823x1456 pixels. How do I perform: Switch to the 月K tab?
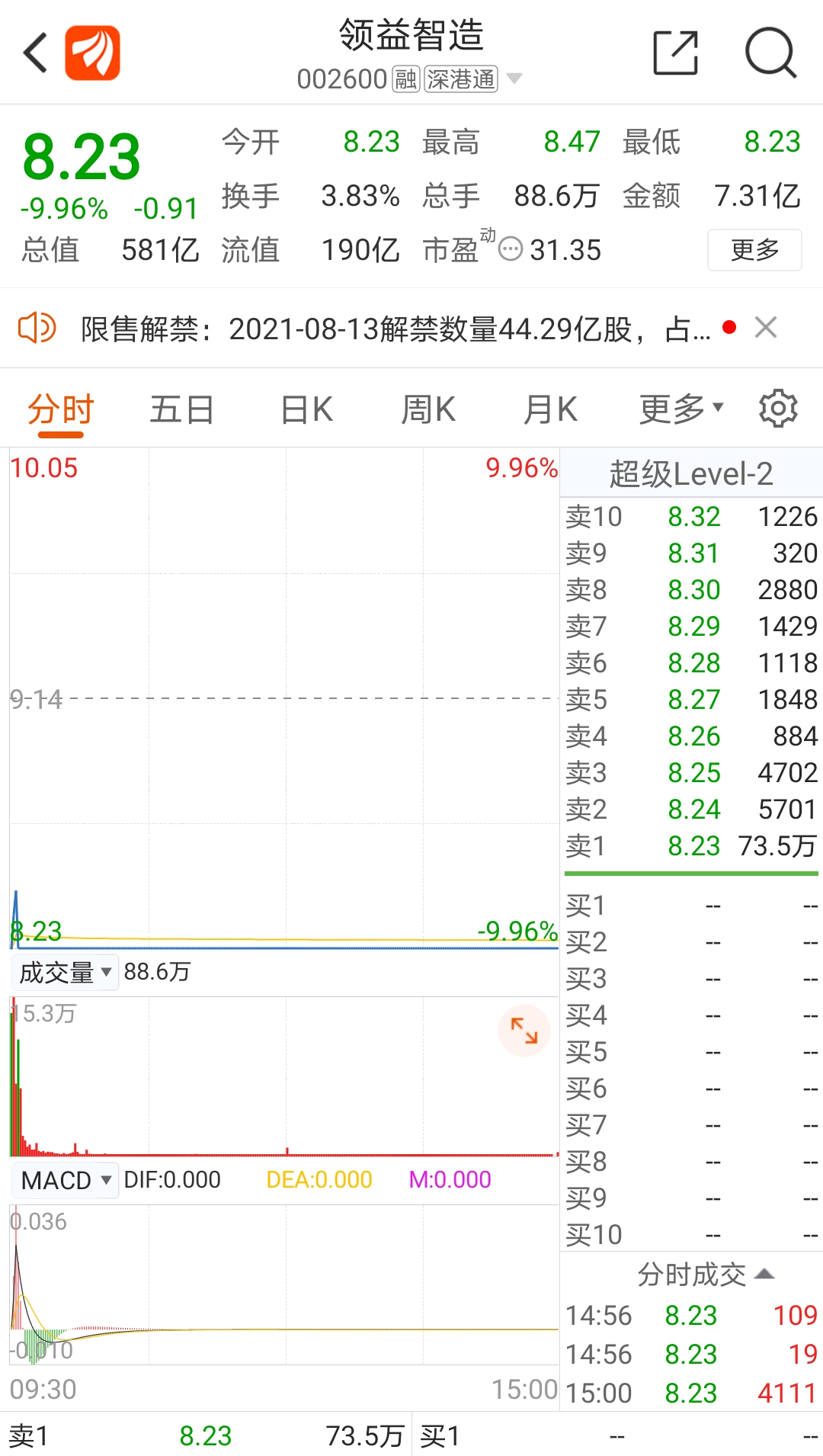point(549,409)
